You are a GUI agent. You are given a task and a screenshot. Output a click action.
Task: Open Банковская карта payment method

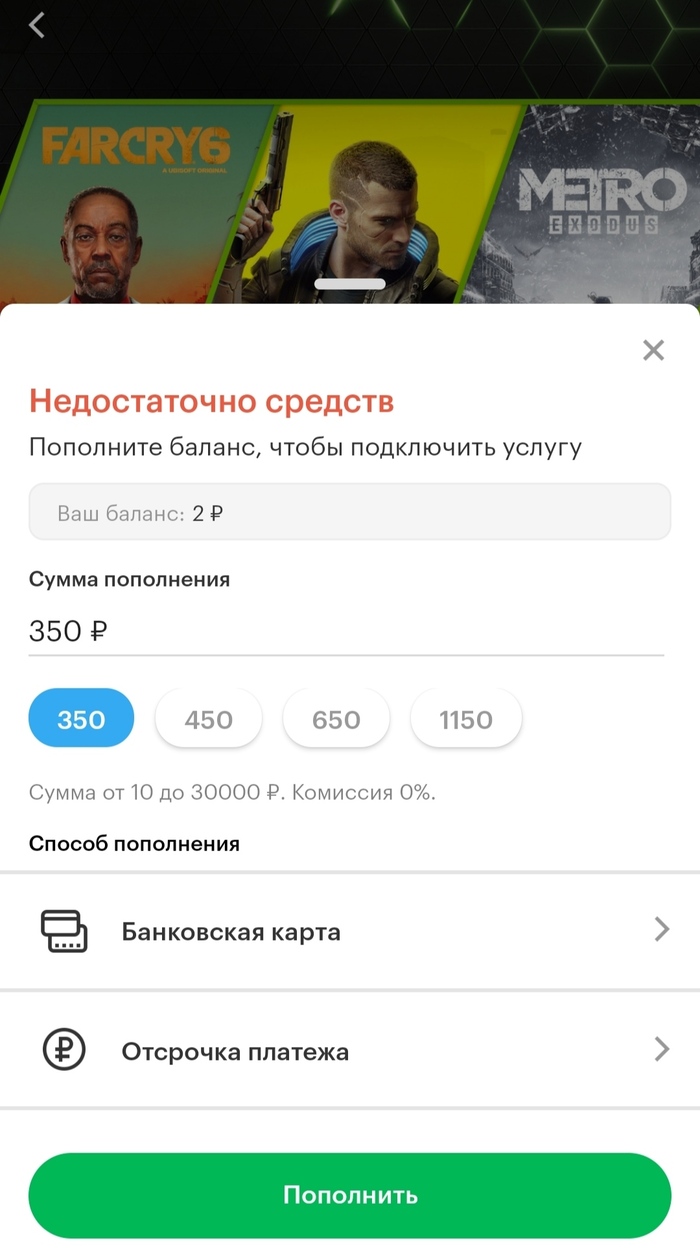pyautogui.click(x=350, y=931)
